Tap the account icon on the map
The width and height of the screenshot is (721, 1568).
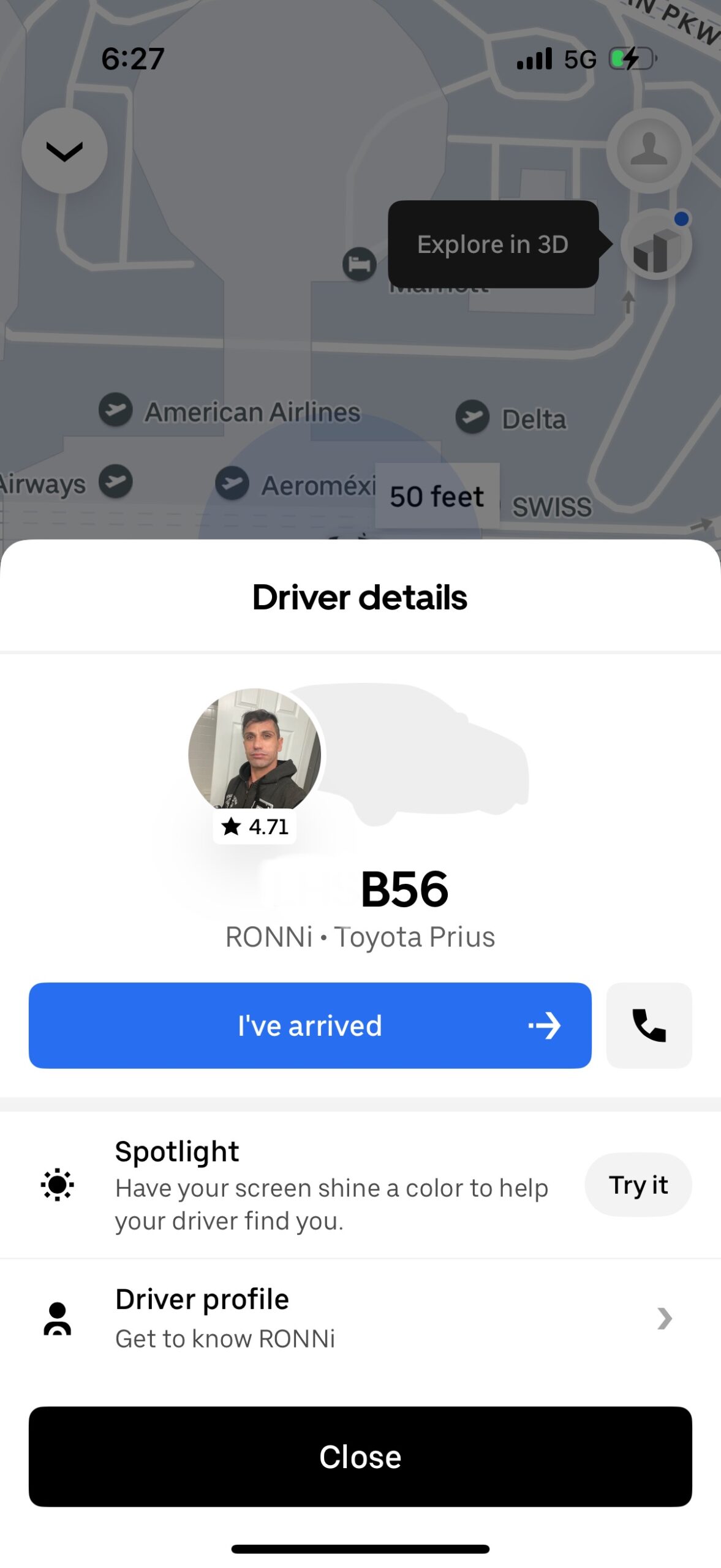click(649, 150)
